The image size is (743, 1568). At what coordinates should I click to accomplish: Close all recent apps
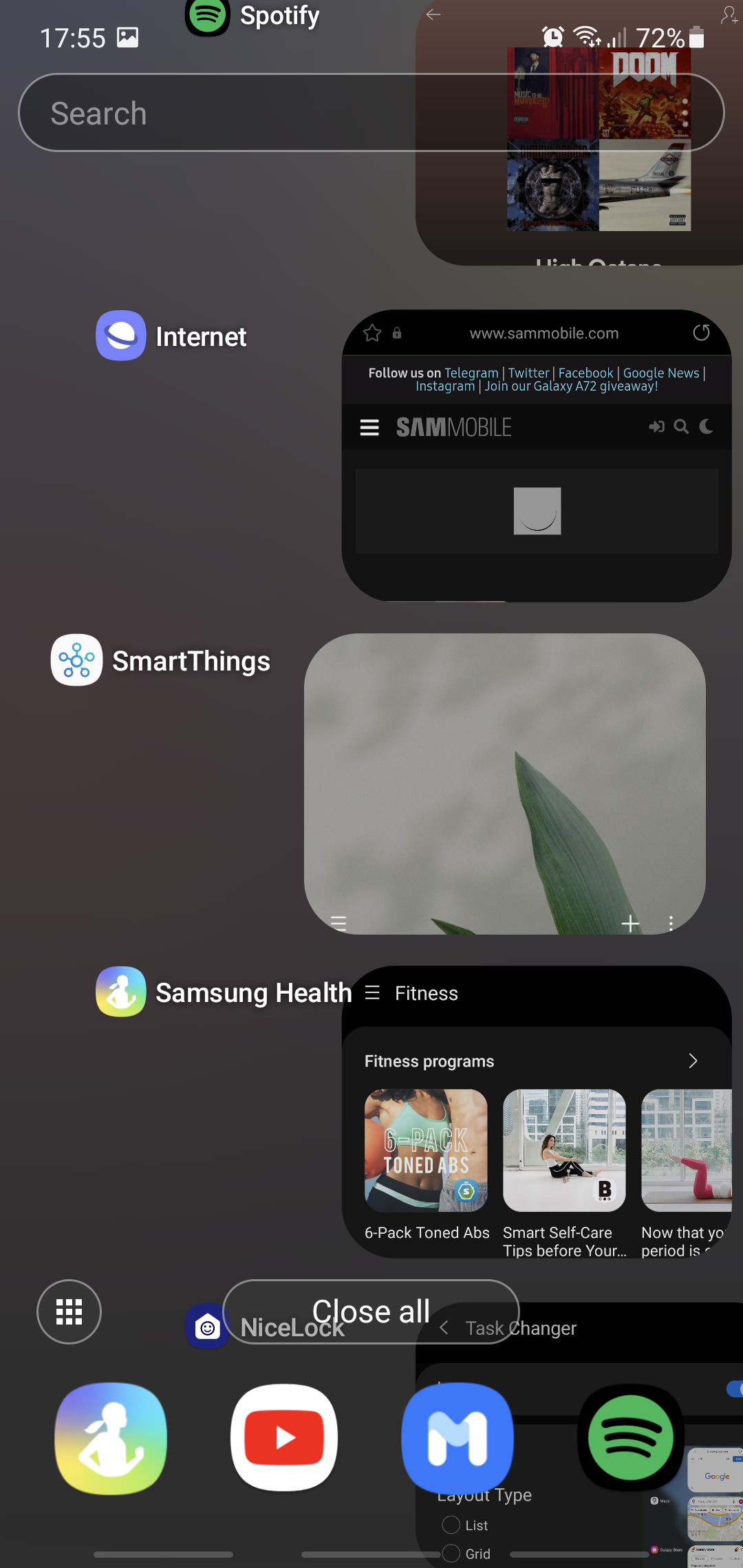tap(371, 1311)
